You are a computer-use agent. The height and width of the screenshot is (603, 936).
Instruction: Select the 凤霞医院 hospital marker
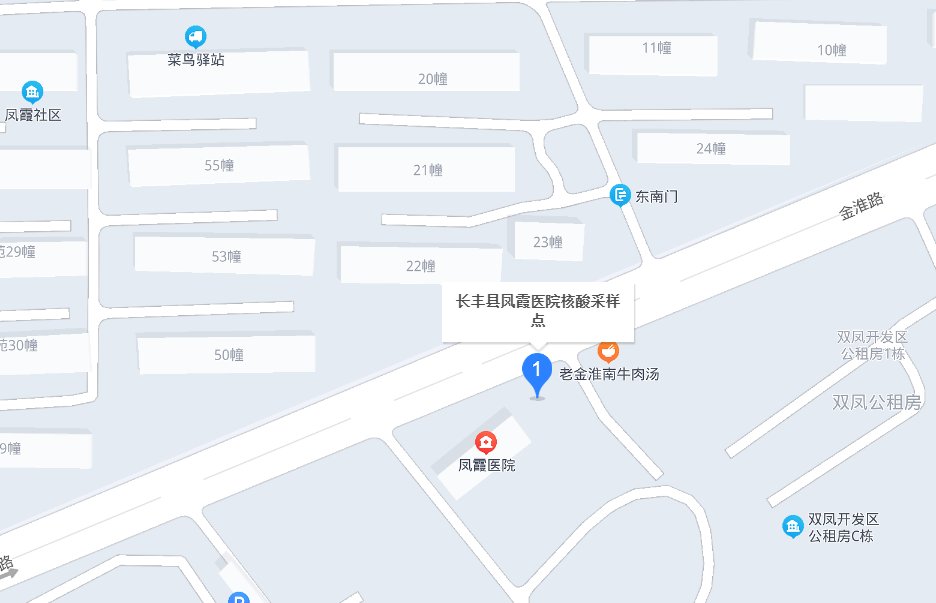click(x=485, y=443)
